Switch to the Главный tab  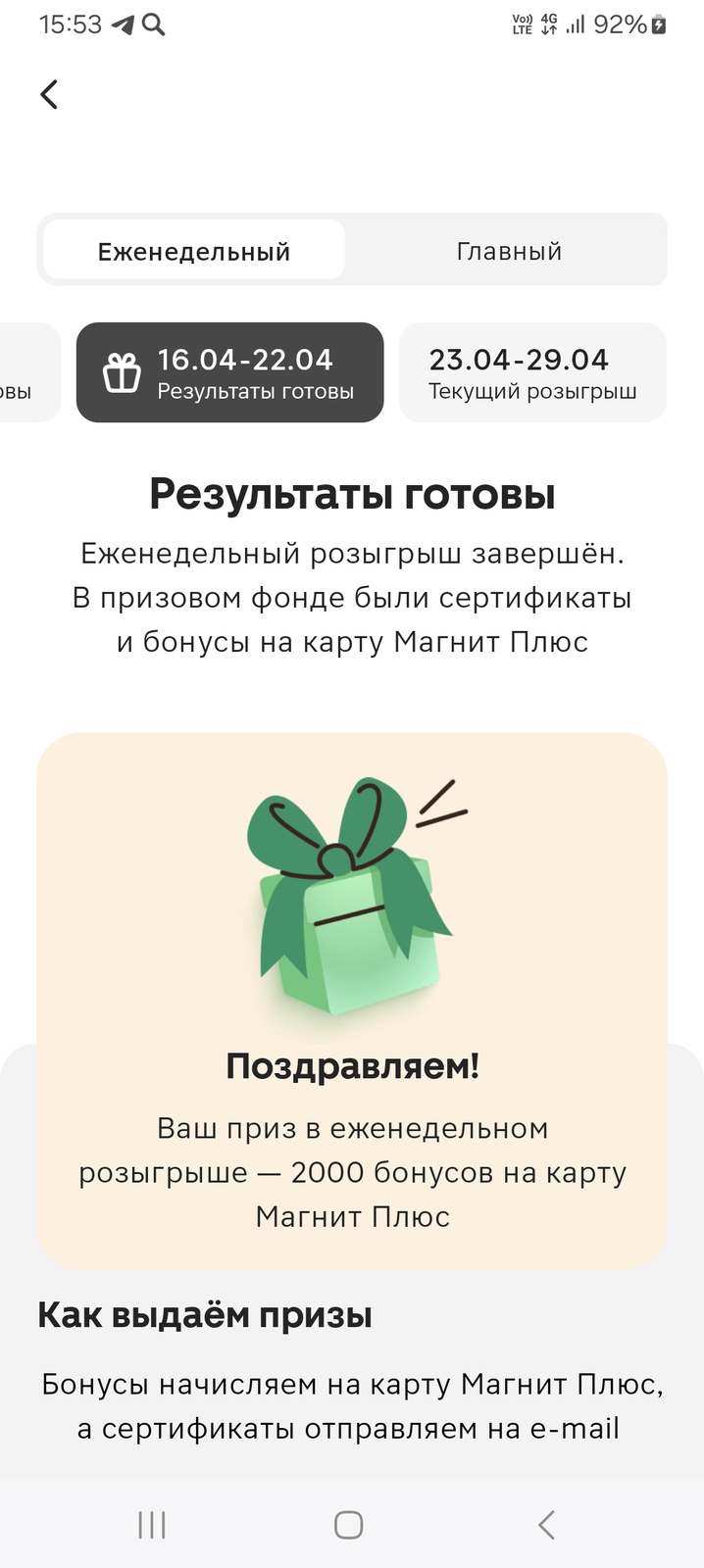coord(508,251)
